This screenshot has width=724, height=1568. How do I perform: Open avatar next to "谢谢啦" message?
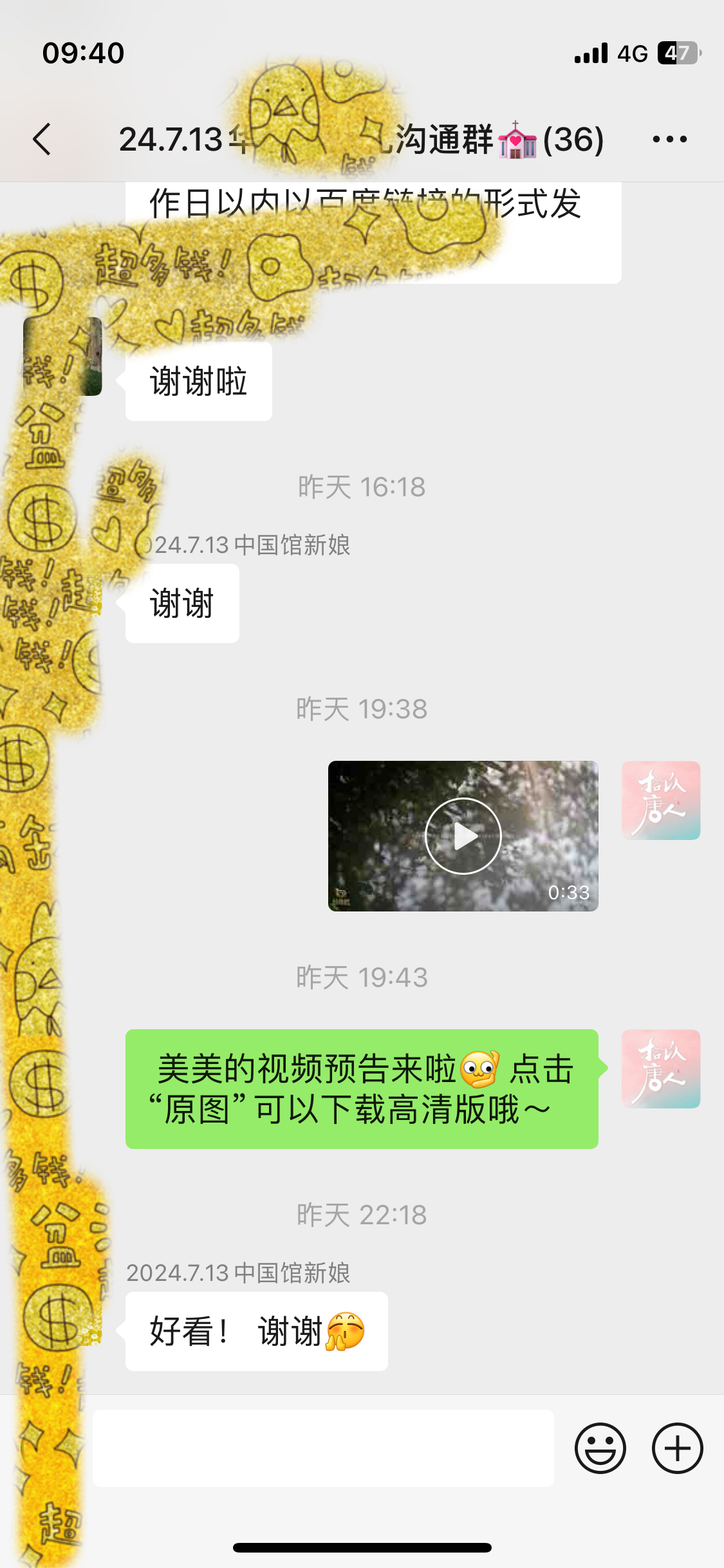click(62, 356)
